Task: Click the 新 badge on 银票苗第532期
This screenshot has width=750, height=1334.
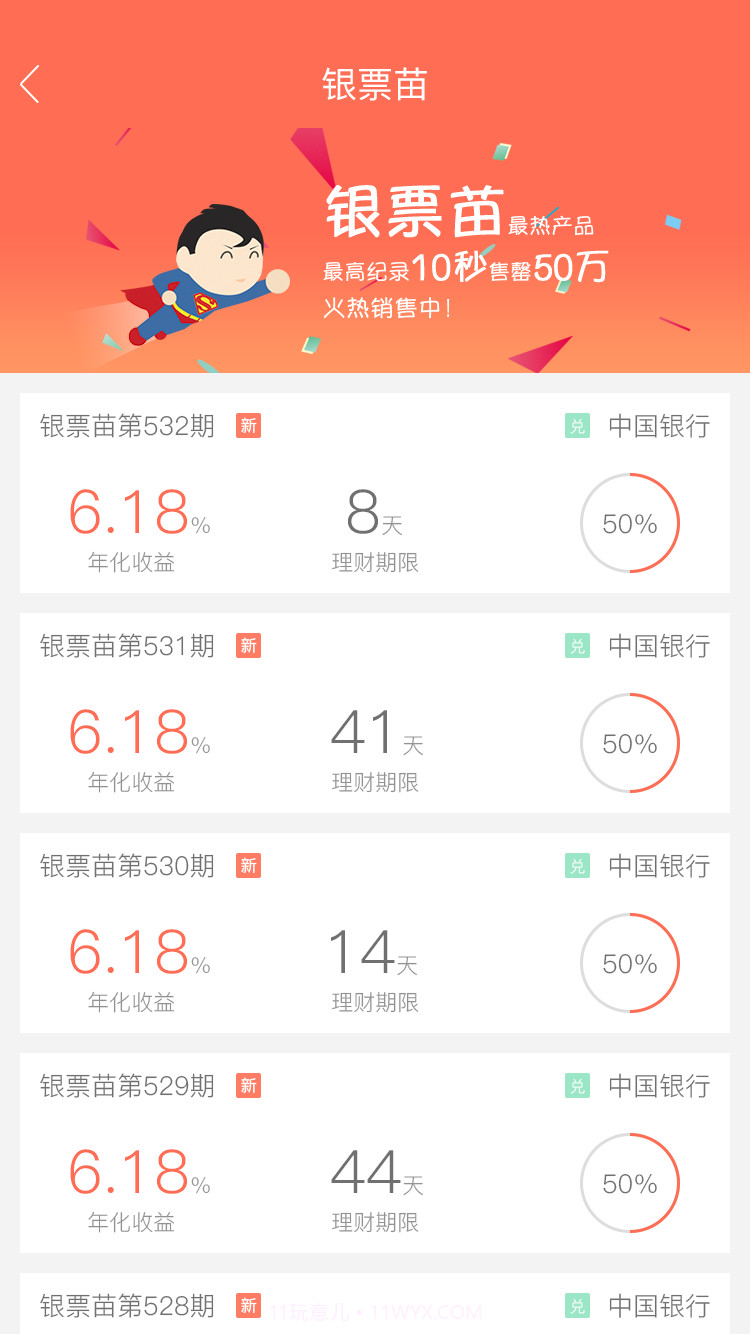Action: coord(248,426)
